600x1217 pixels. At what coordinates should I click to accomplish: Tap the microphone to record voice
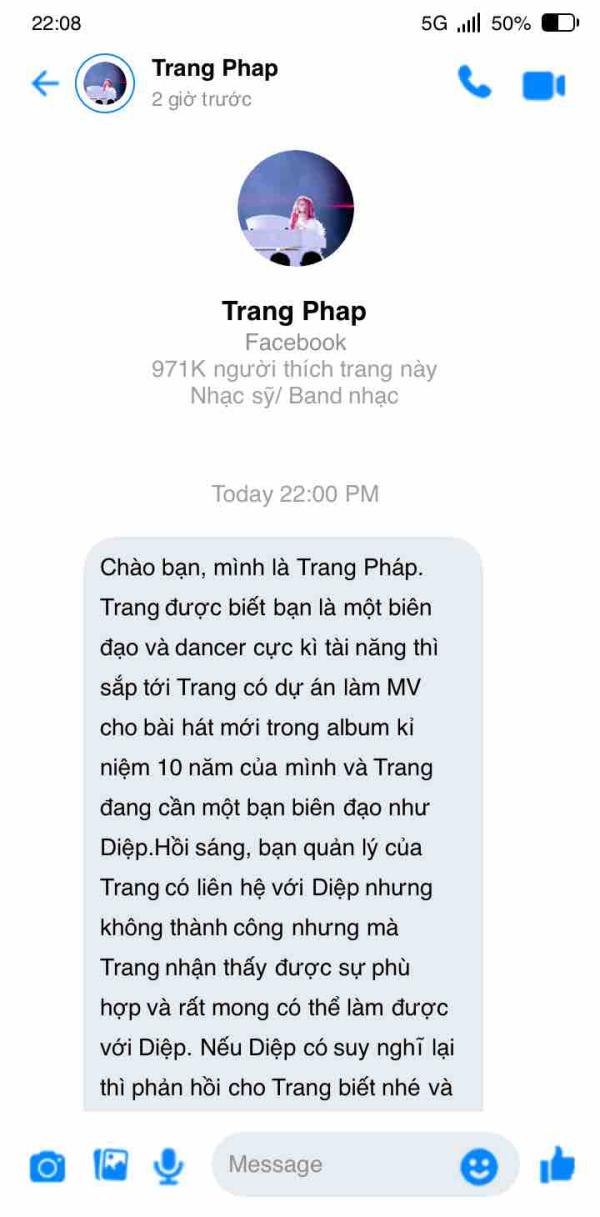pos(168,1165)
